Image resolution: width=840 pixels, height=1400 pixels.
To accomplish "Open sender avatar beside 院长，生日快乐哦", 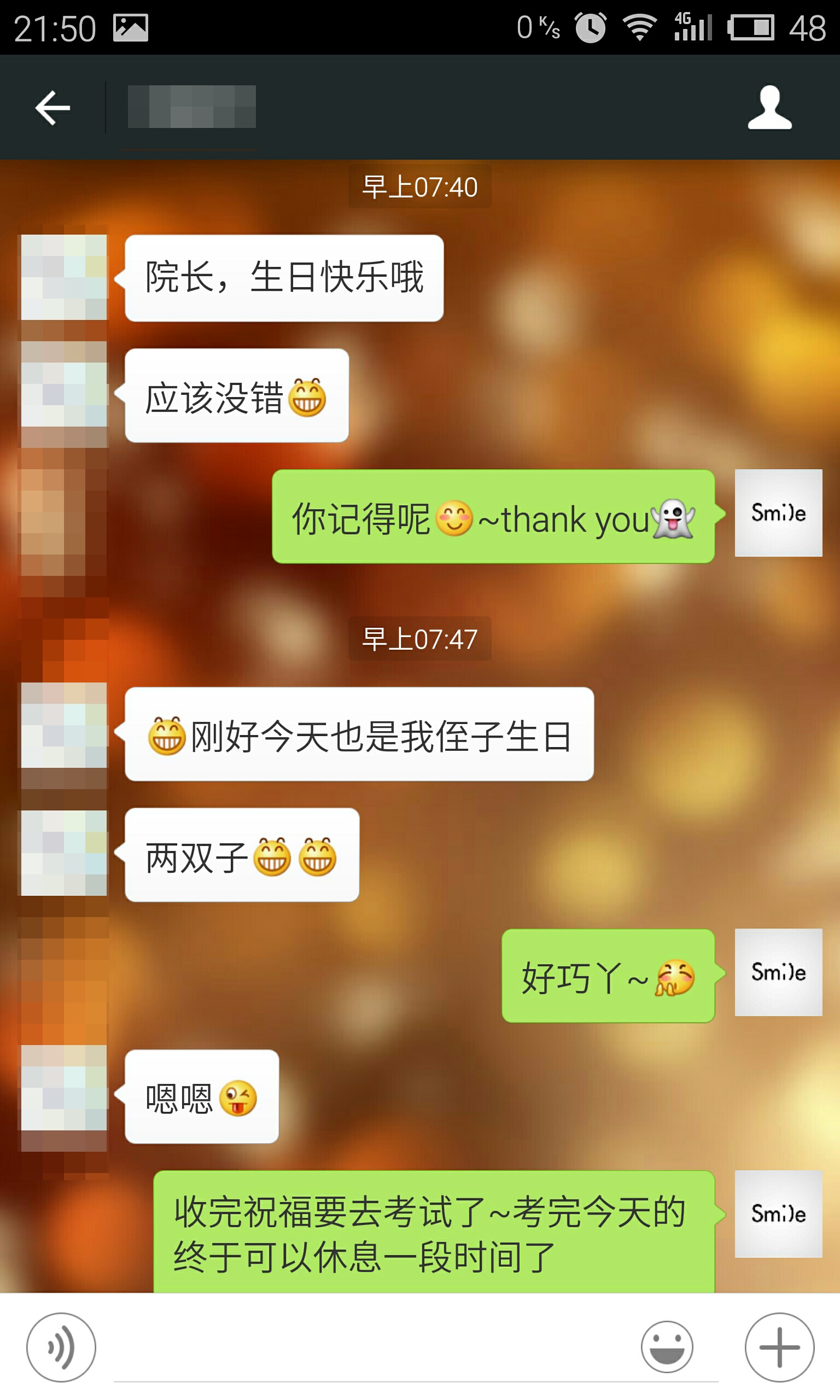I will [x=64, y=277].
